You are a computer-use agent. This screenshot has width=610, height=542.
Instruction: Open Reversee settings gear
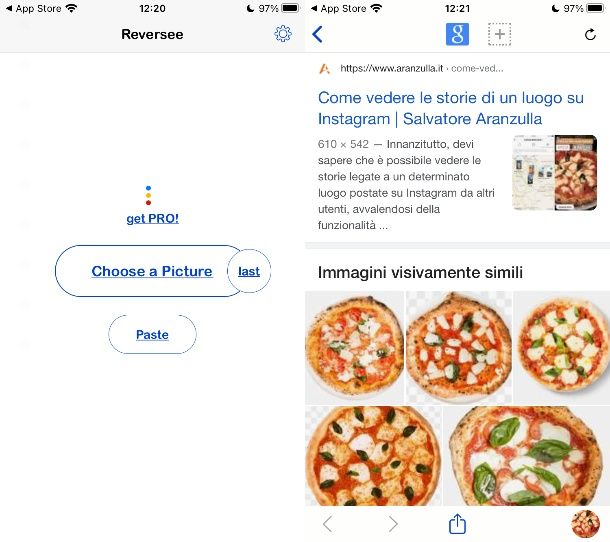tap(283, 34)
